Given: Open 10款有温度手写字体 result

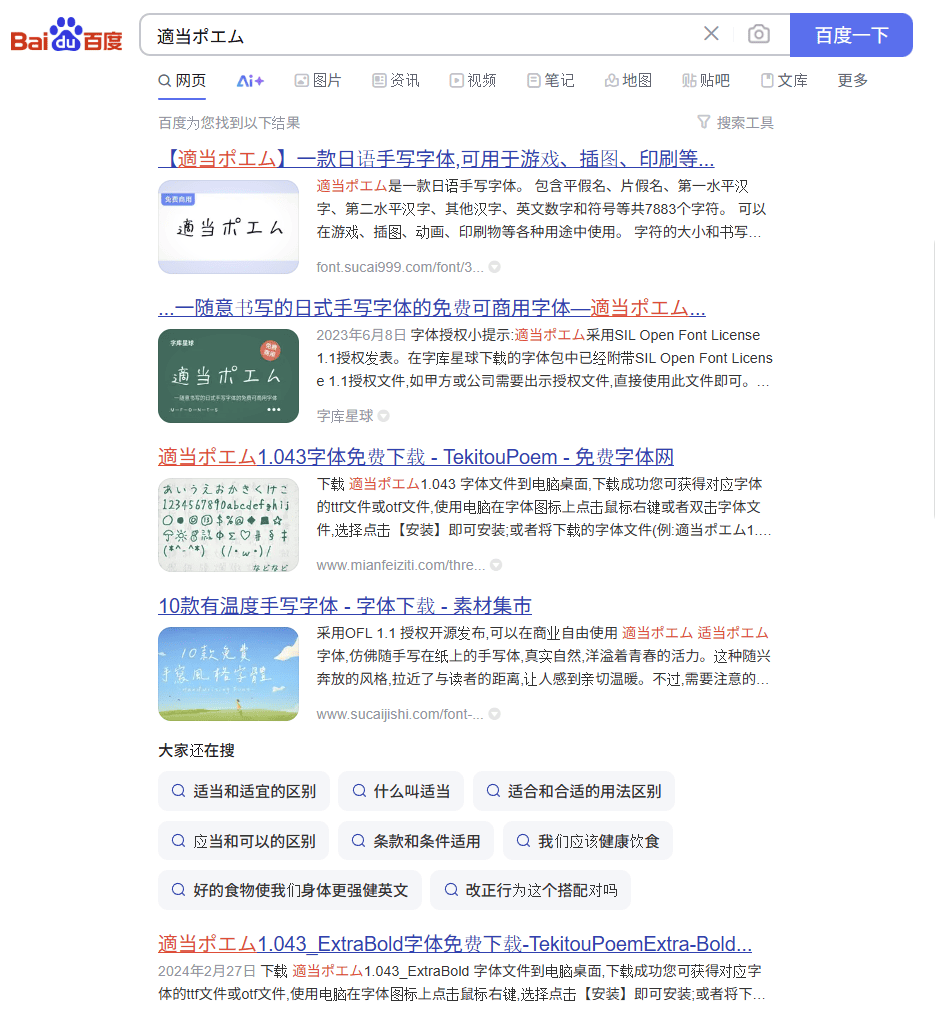Looking at the screenshot, I should [x=344, y=606].
